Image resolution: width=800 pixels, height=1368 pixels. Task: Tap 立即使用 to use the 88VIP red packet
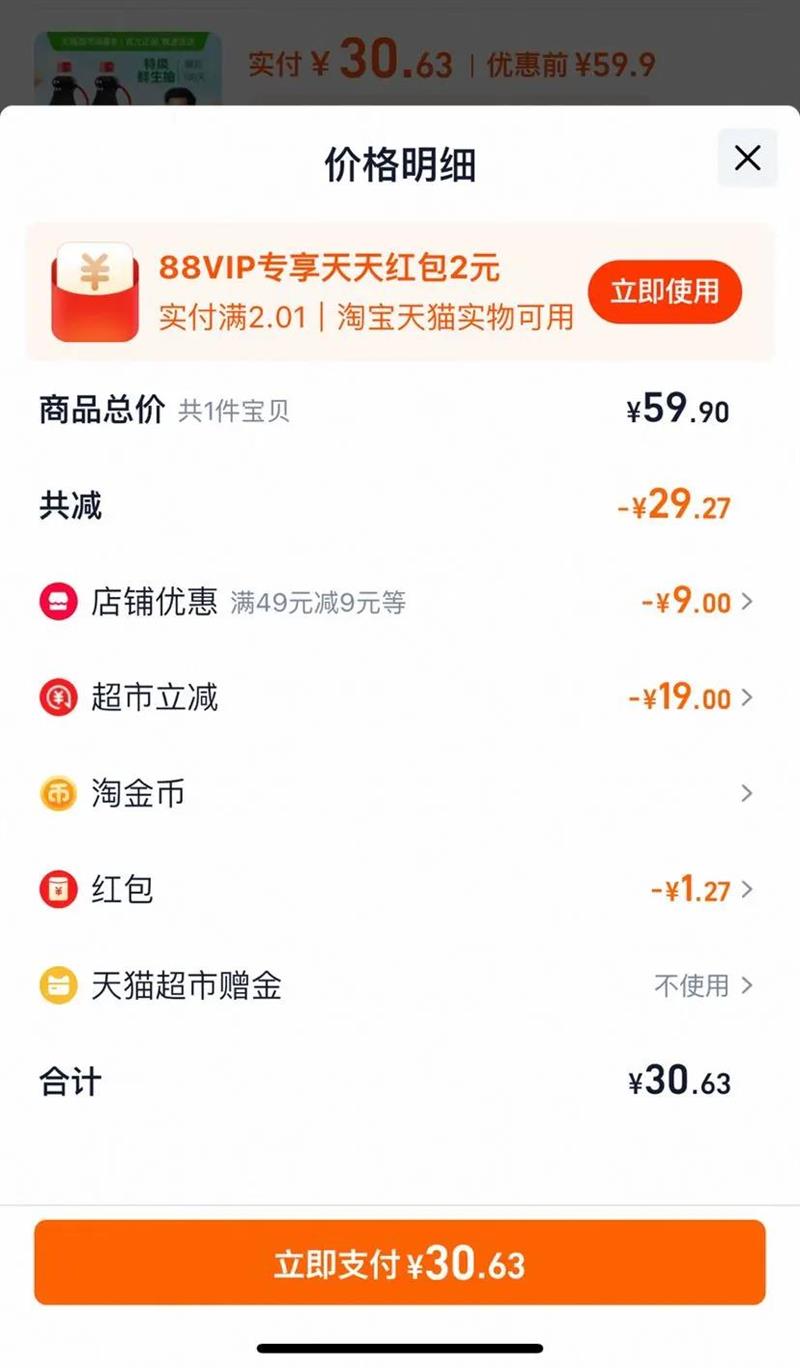click(665, 291)
